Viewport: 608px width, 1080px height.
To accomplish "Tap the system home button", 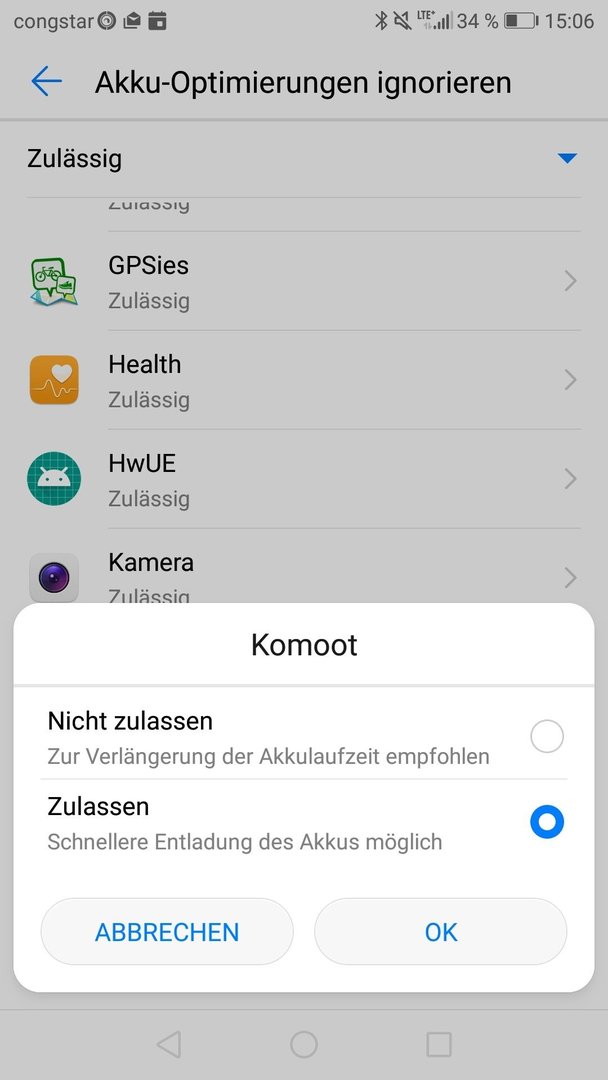I will [x=304, y=1044].
